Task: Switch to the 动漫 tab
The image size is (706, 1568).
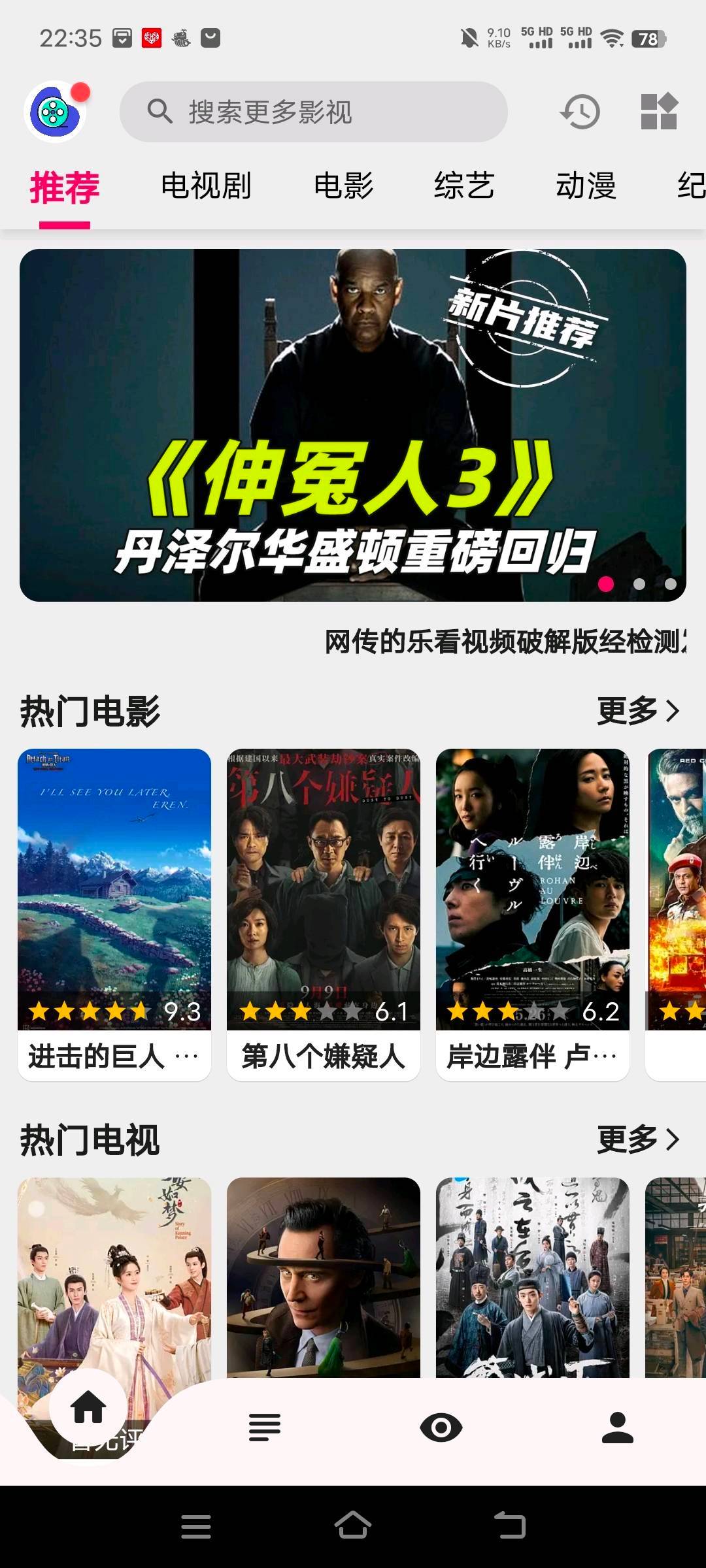Action: 586,186
